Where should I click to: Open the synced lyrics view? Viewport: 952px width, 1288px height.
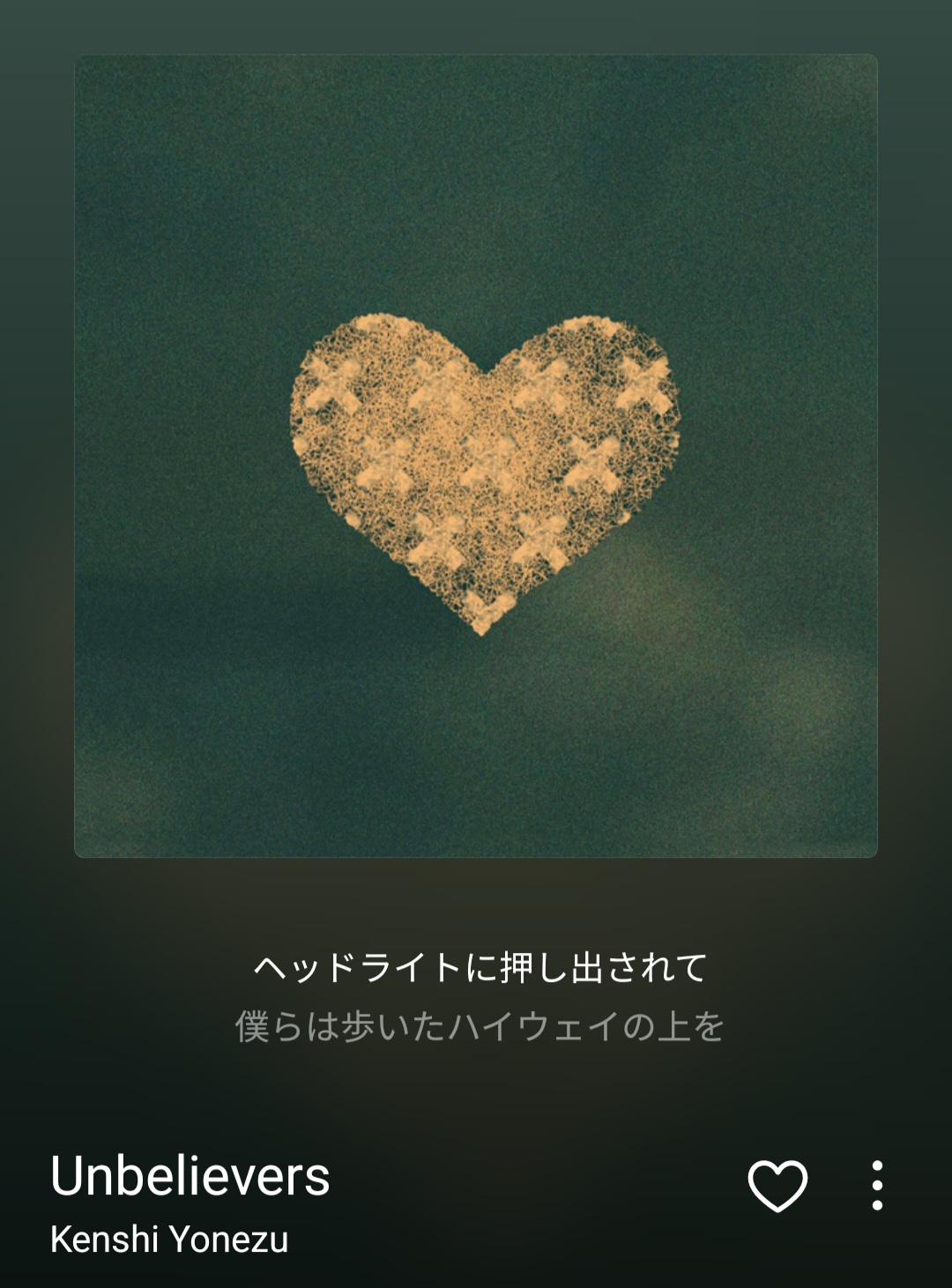(x=480, y=996)
